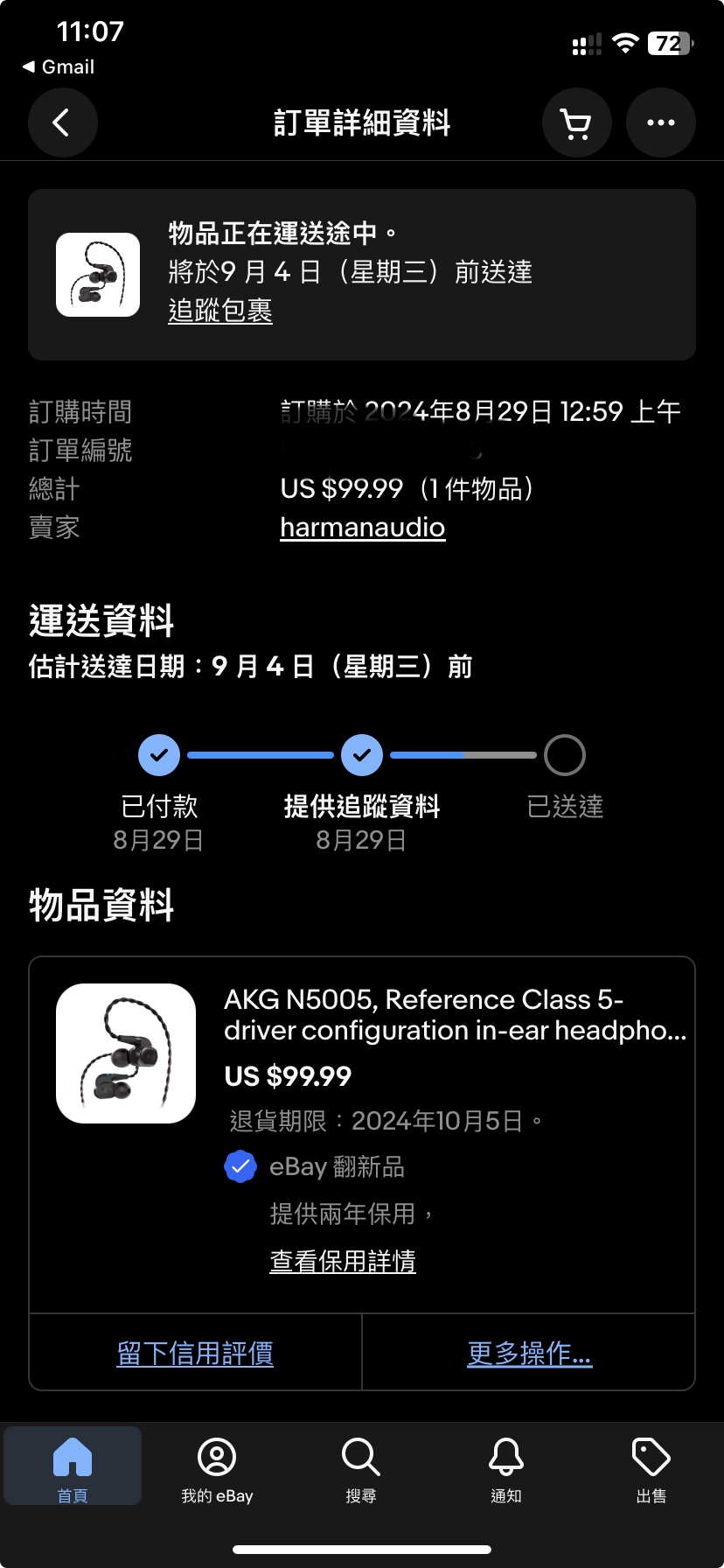This screenshot has width=724, height=1568.
Task: Switch to the 首頁 home tab
Action: pyautogui.click(x=73, y=1466)
